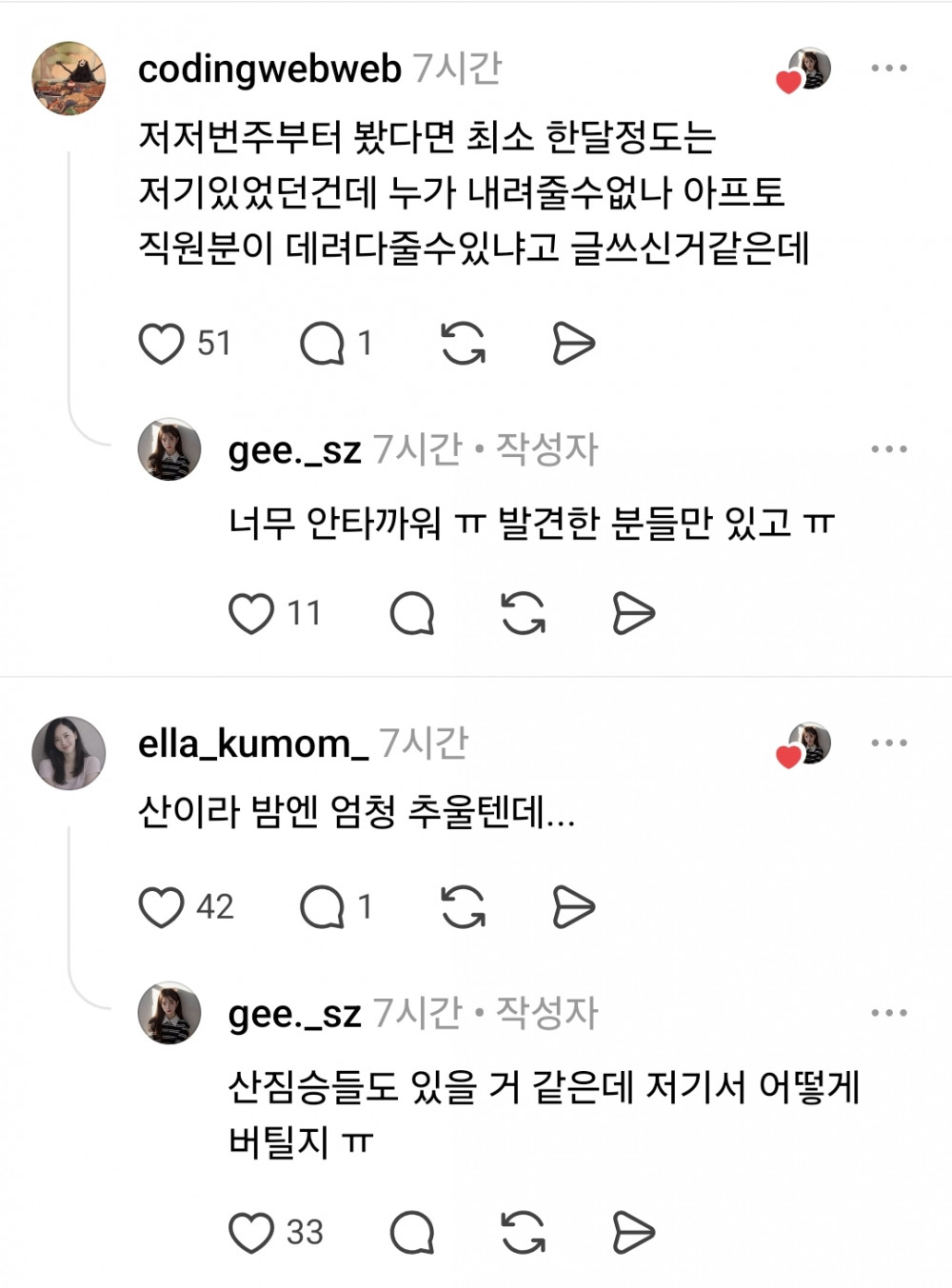Share gee._sz's reply with 33 likes
The width and height of the screenshot is (952, 1288).
click(x=634, y=1233)
